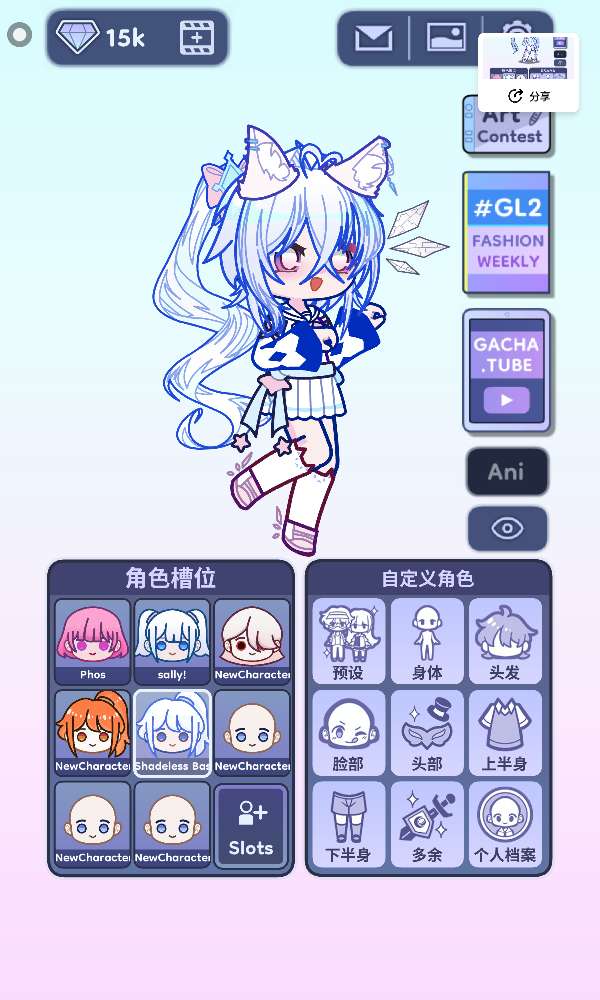Open Gacha.Tube
This screenshot has height=1000, width=600.
pyautogui.click(x=506, y=371)
